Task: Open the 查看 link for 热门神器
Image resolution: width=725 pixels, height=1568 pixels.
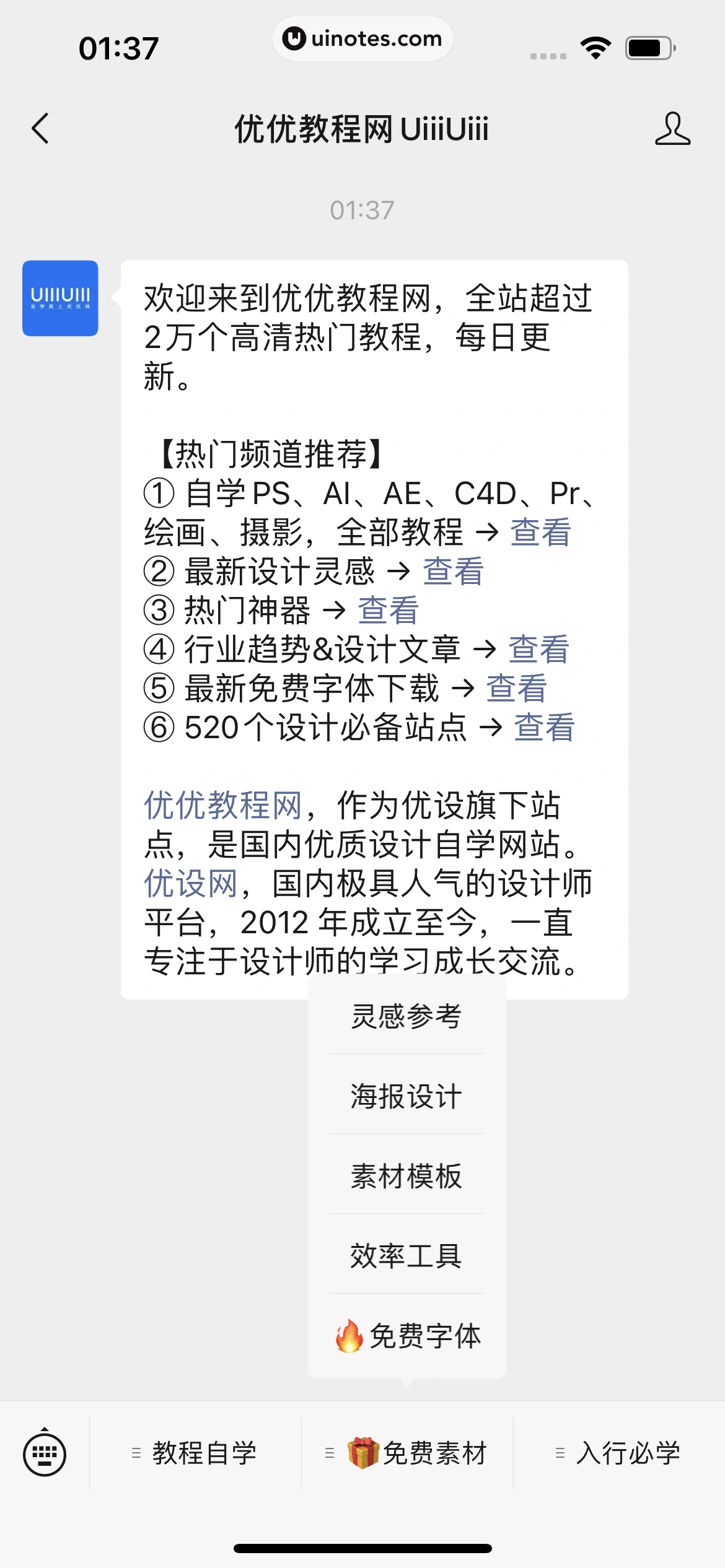Action: point(388,611)
